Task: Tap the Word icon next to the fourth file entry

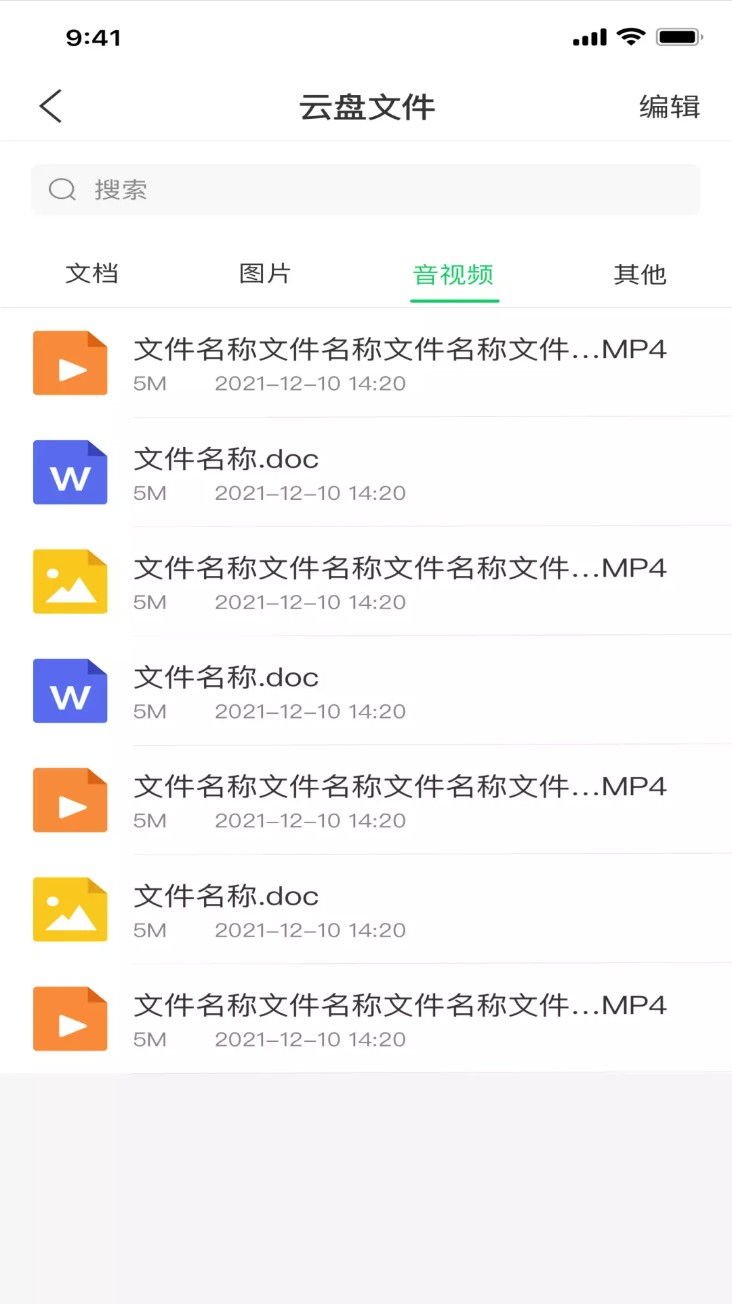Action: 70,690
